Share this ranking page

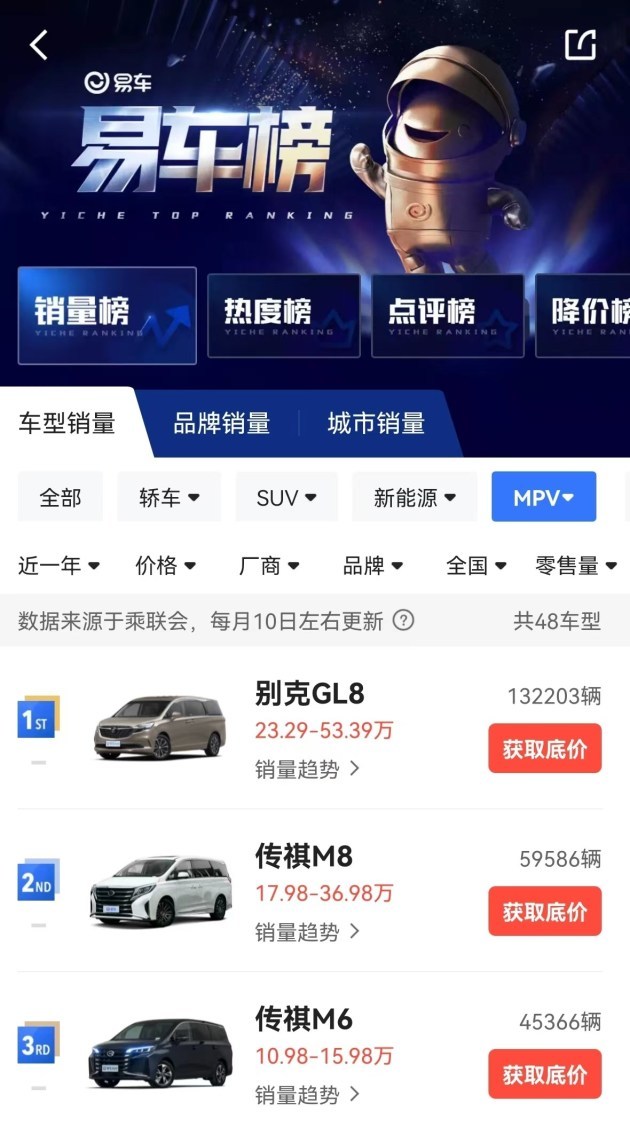tap(580, 45)
